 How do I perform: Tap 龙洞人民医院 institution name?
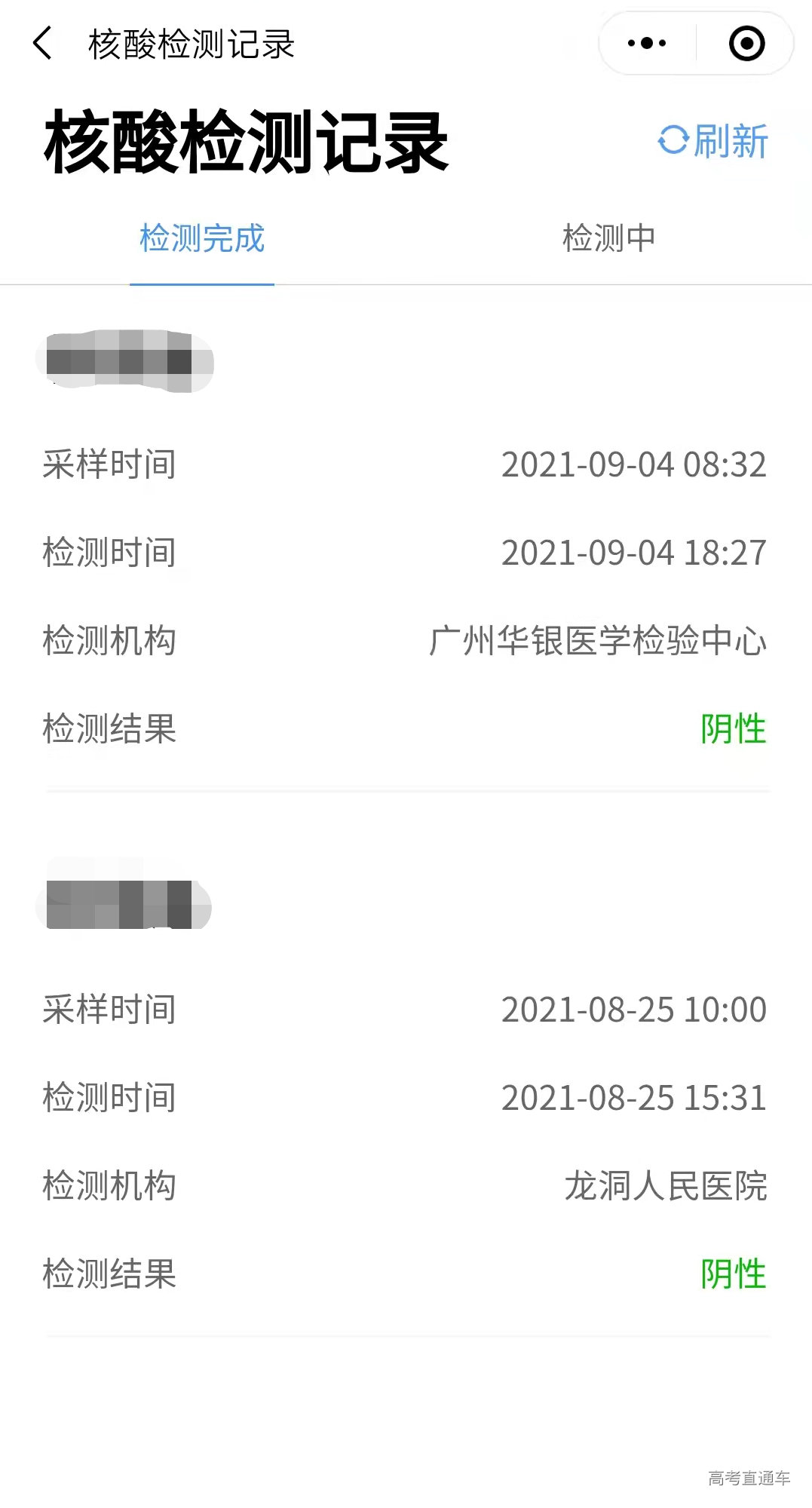(x=666, y=1186)
